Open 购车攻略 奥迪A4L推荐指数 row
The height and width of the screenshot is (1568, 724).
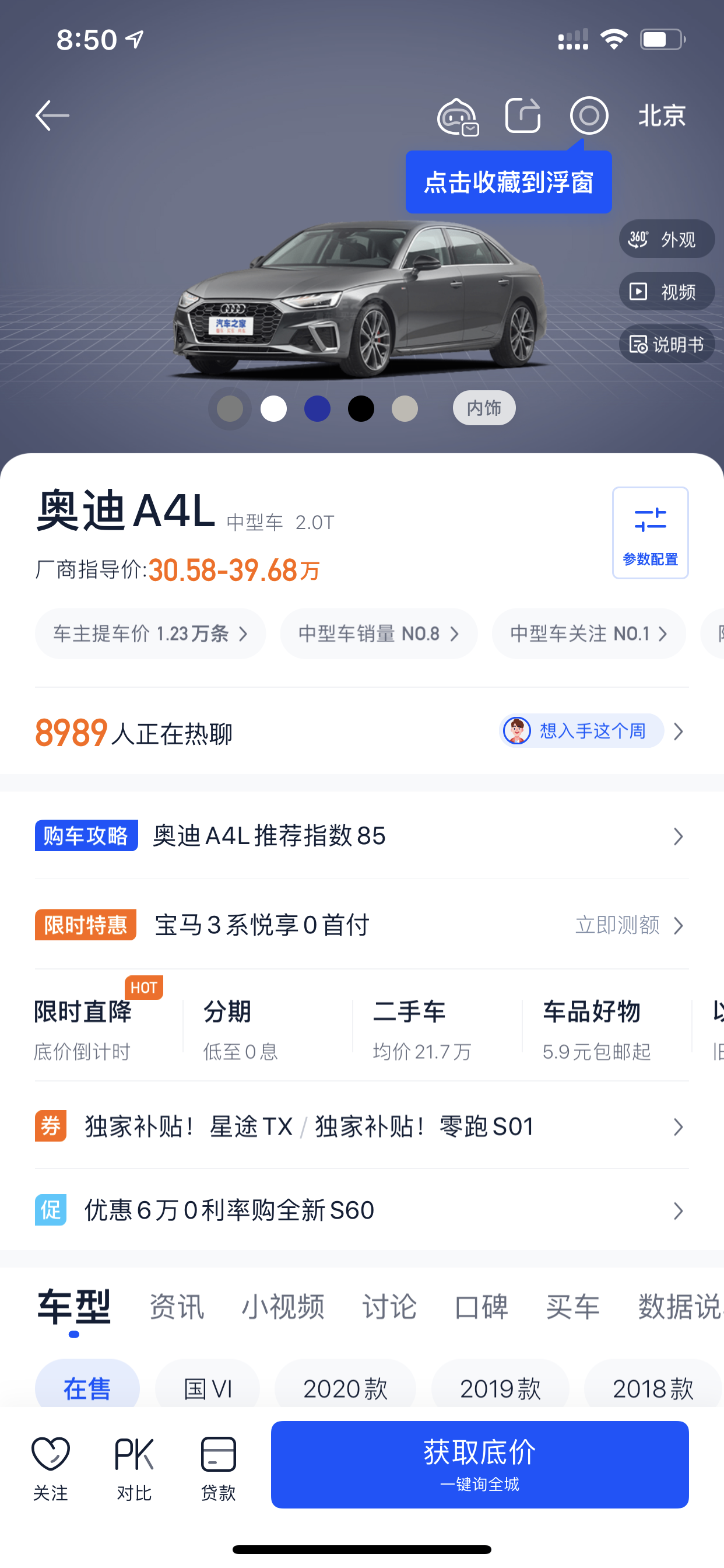pyautogui.click(x=361, y=836)
